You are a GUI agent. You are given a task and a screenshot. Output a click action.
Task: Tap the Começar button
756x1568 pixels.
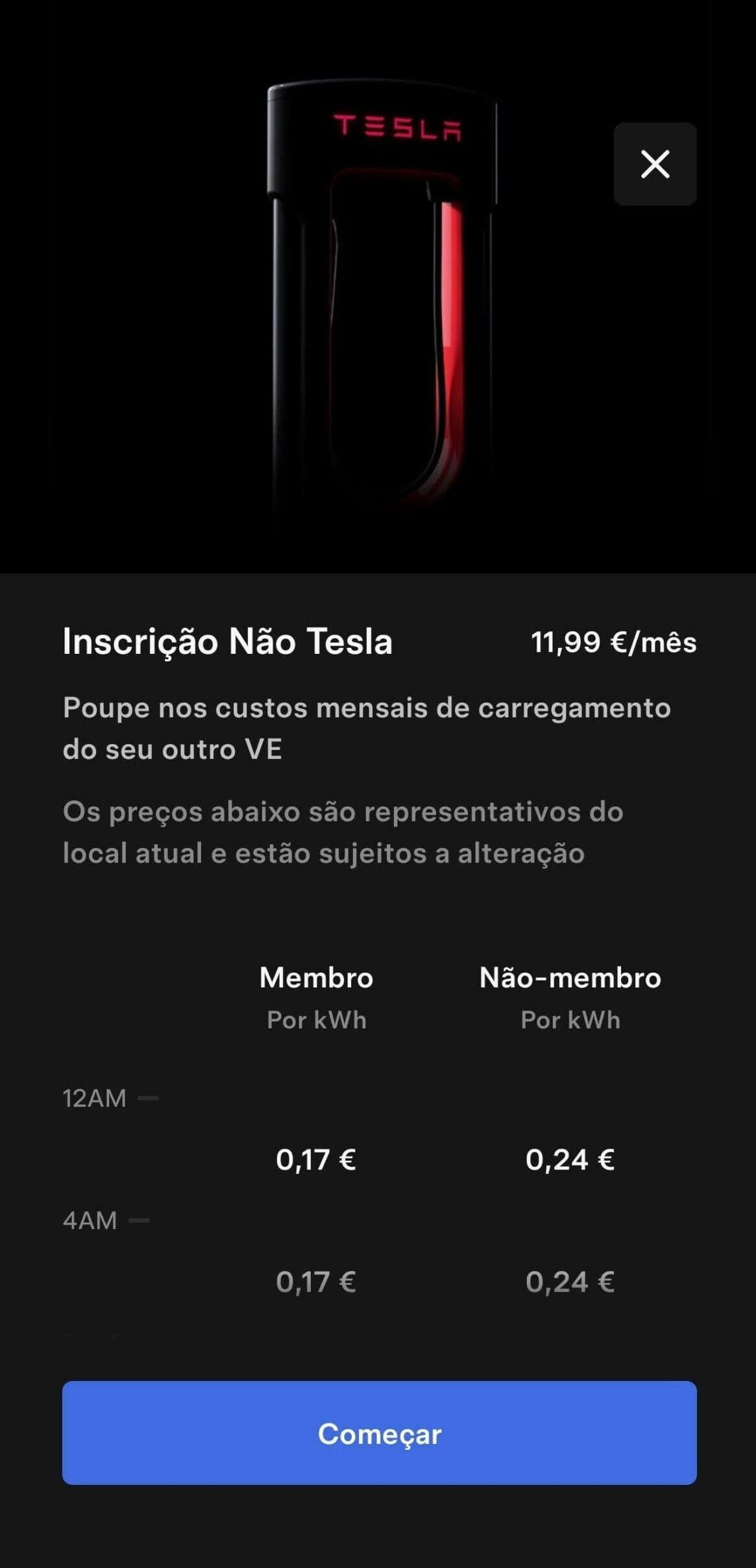379,1433
